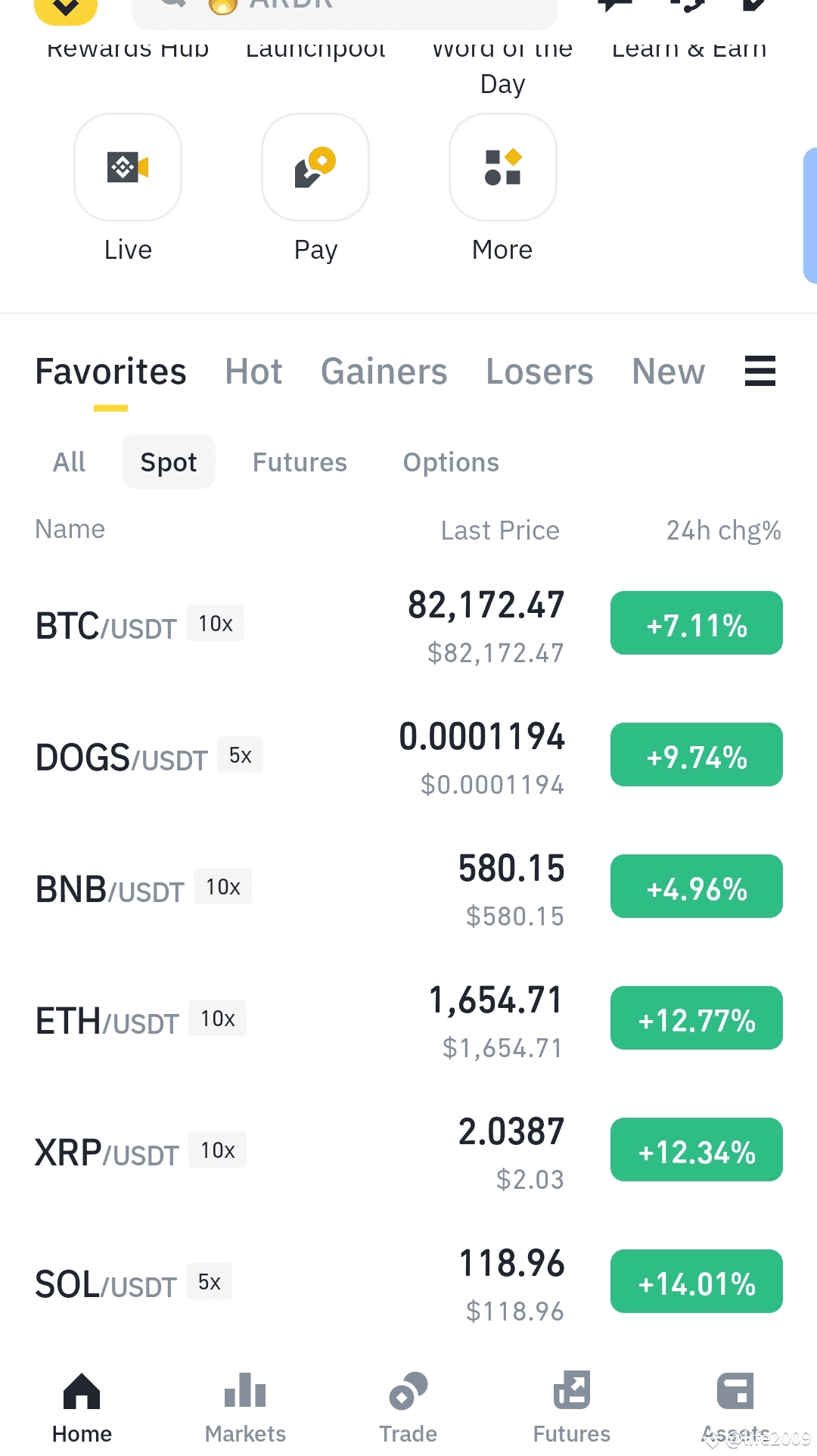Open the BTC/USDT trading pair

[x=303, y=623]
